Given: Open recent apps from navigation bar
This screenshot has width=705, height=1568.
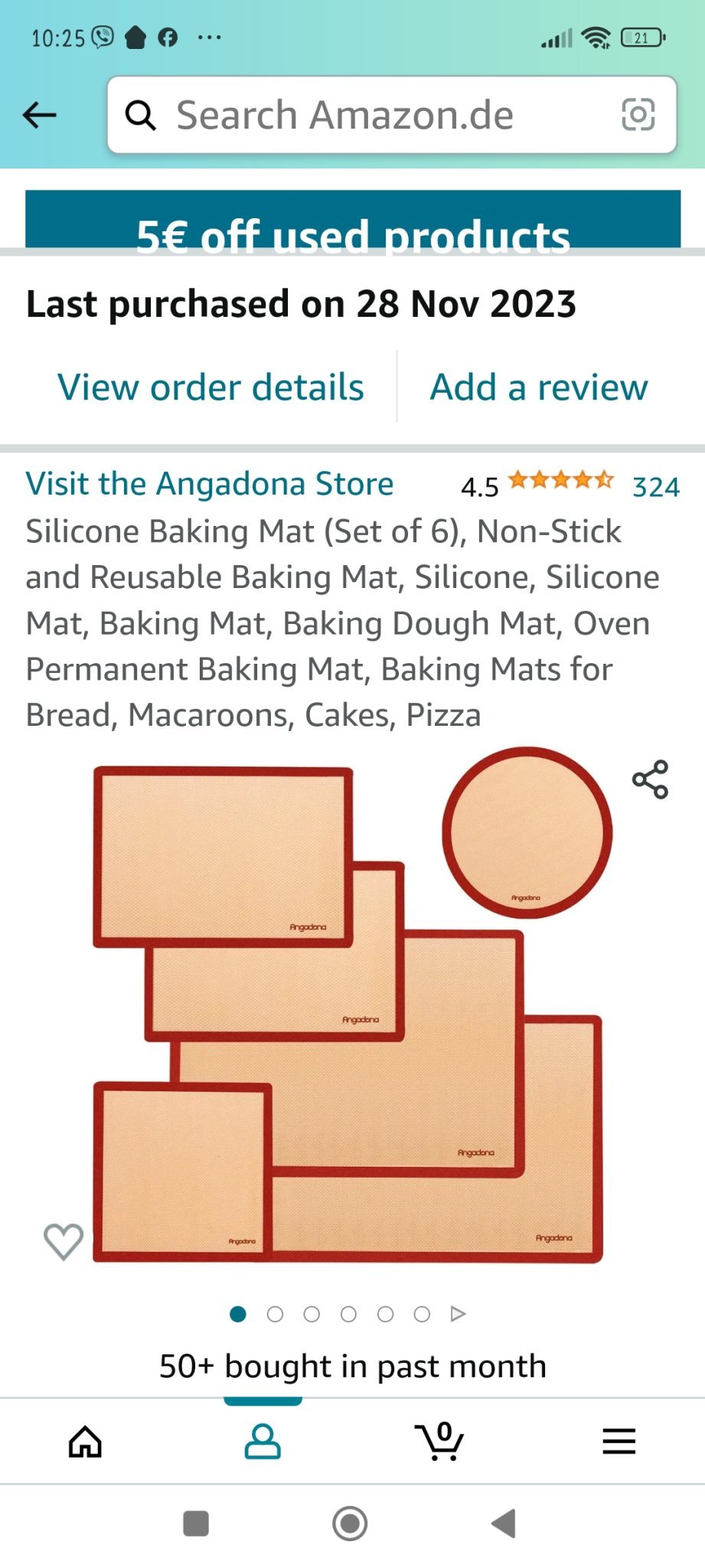Looking at the screenshot, I should tap(196, 1524).
